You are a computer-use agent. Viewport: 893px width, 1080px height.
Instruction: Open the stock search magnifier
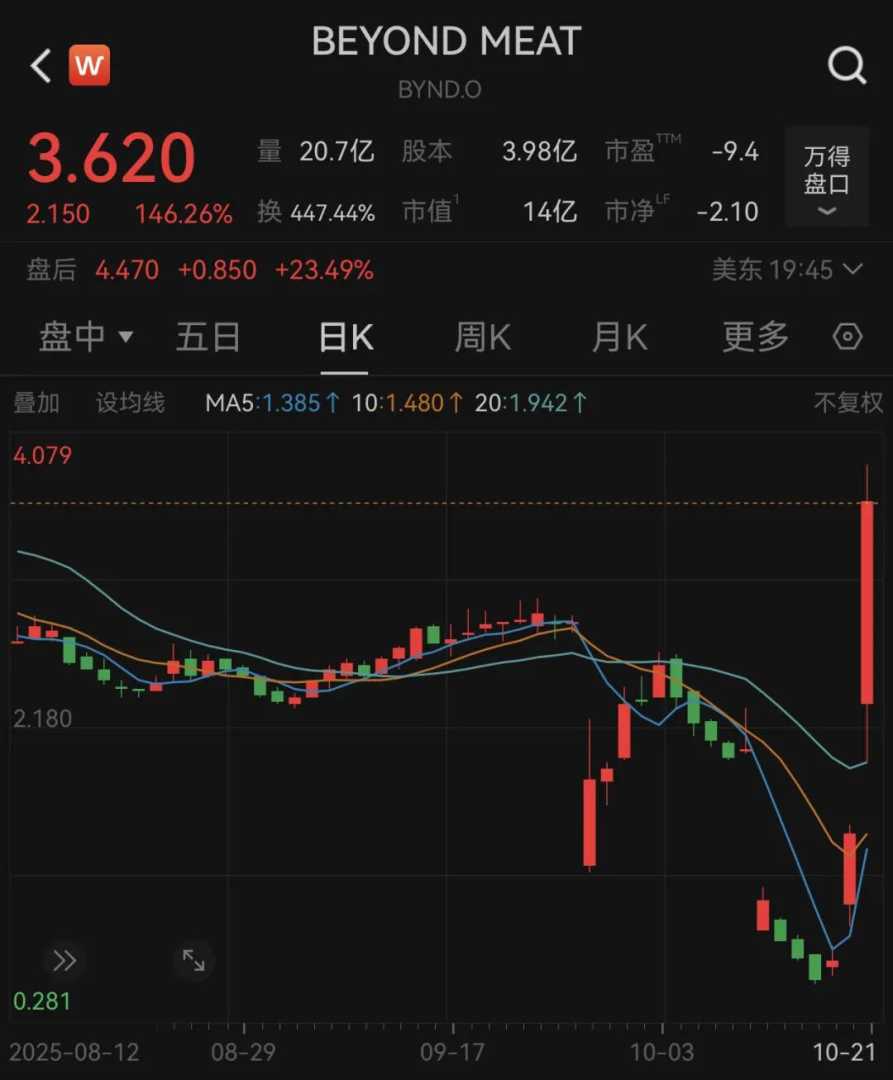(x=847, y=67)
